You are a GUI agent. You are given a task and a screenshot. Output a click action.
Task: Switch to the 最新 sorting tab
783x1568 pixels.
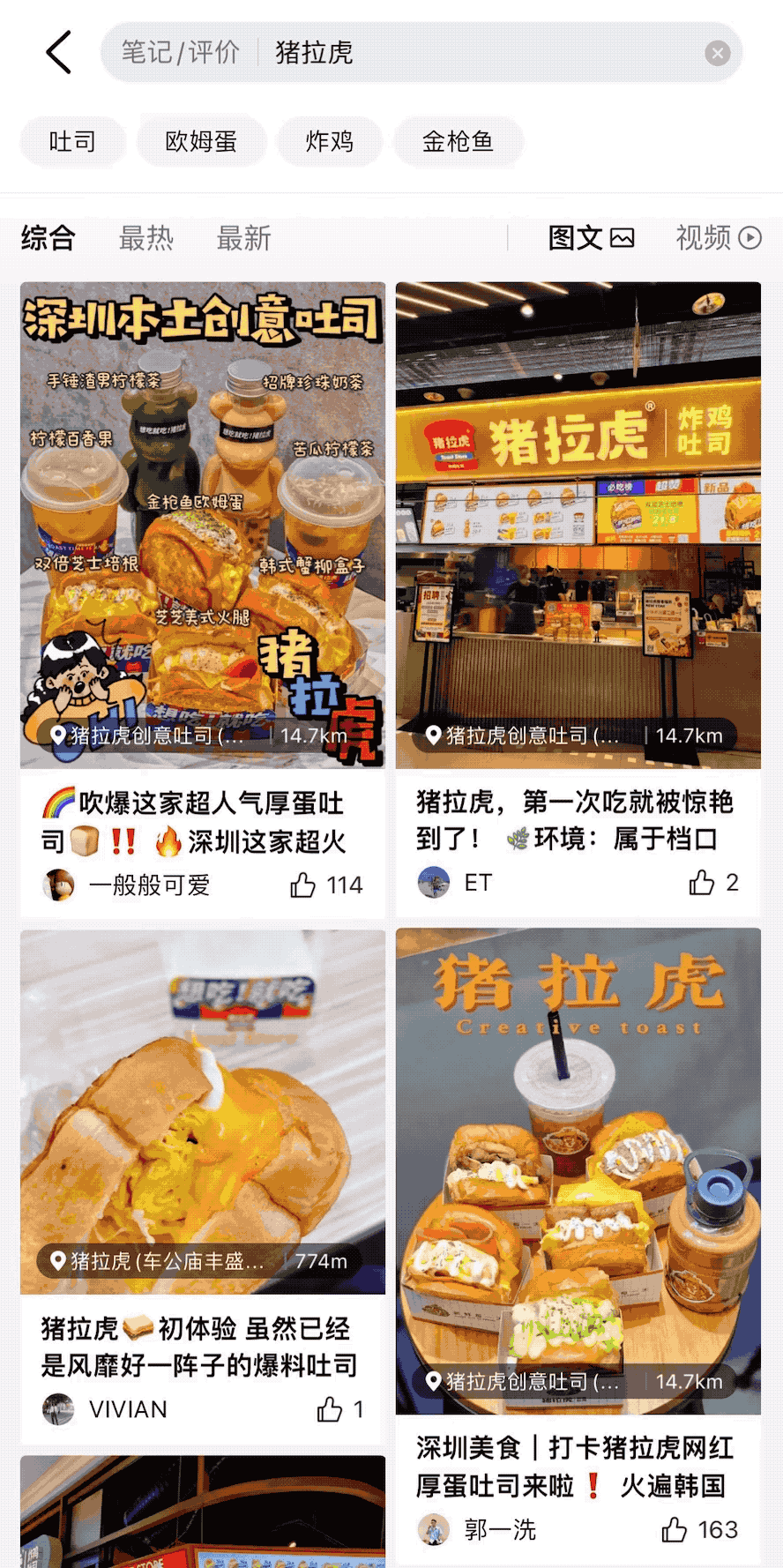(244, 237)
